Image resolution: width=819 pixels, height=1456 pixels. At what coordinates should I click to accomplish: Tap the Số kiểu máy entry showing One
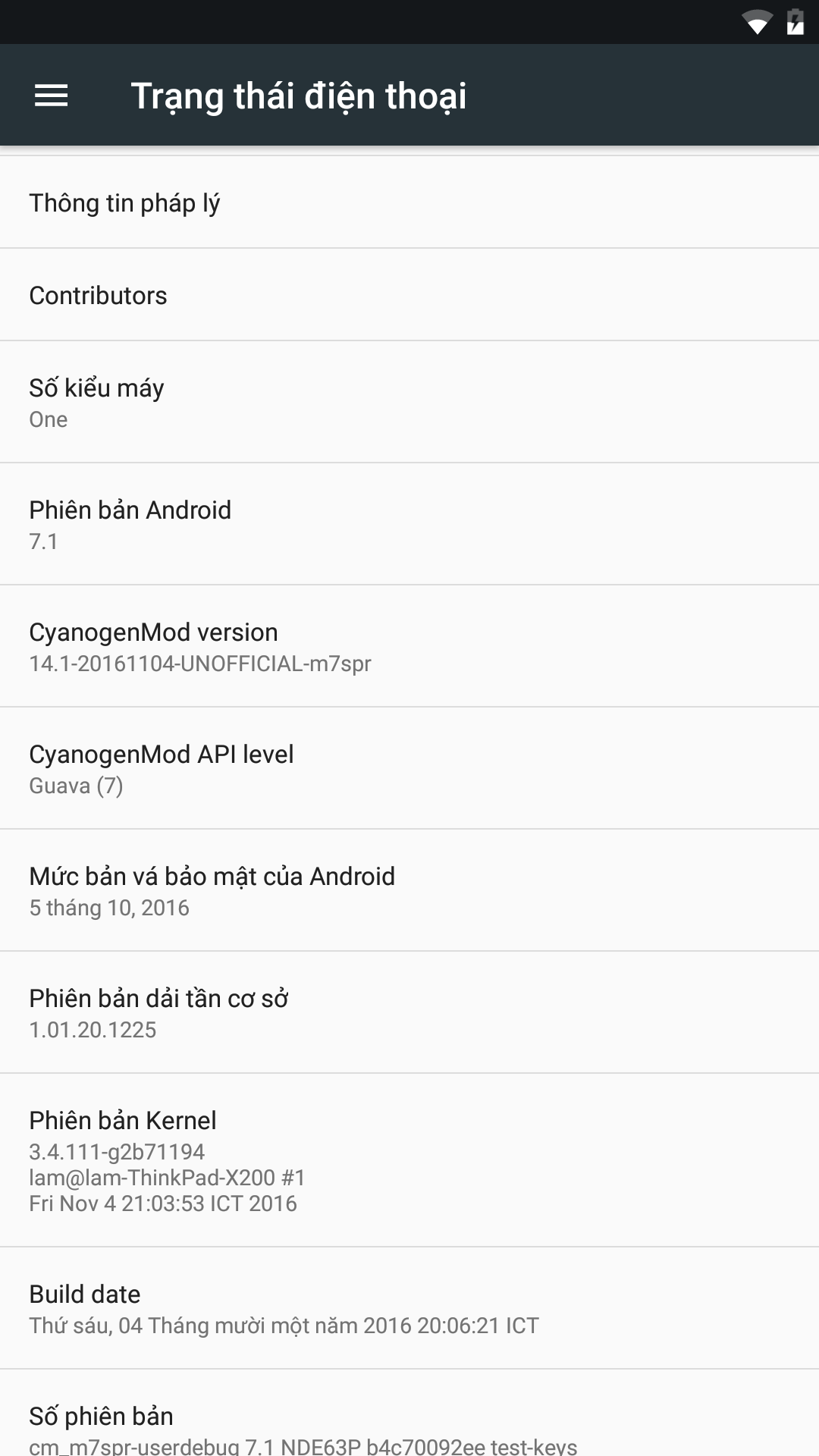(409, 400)
